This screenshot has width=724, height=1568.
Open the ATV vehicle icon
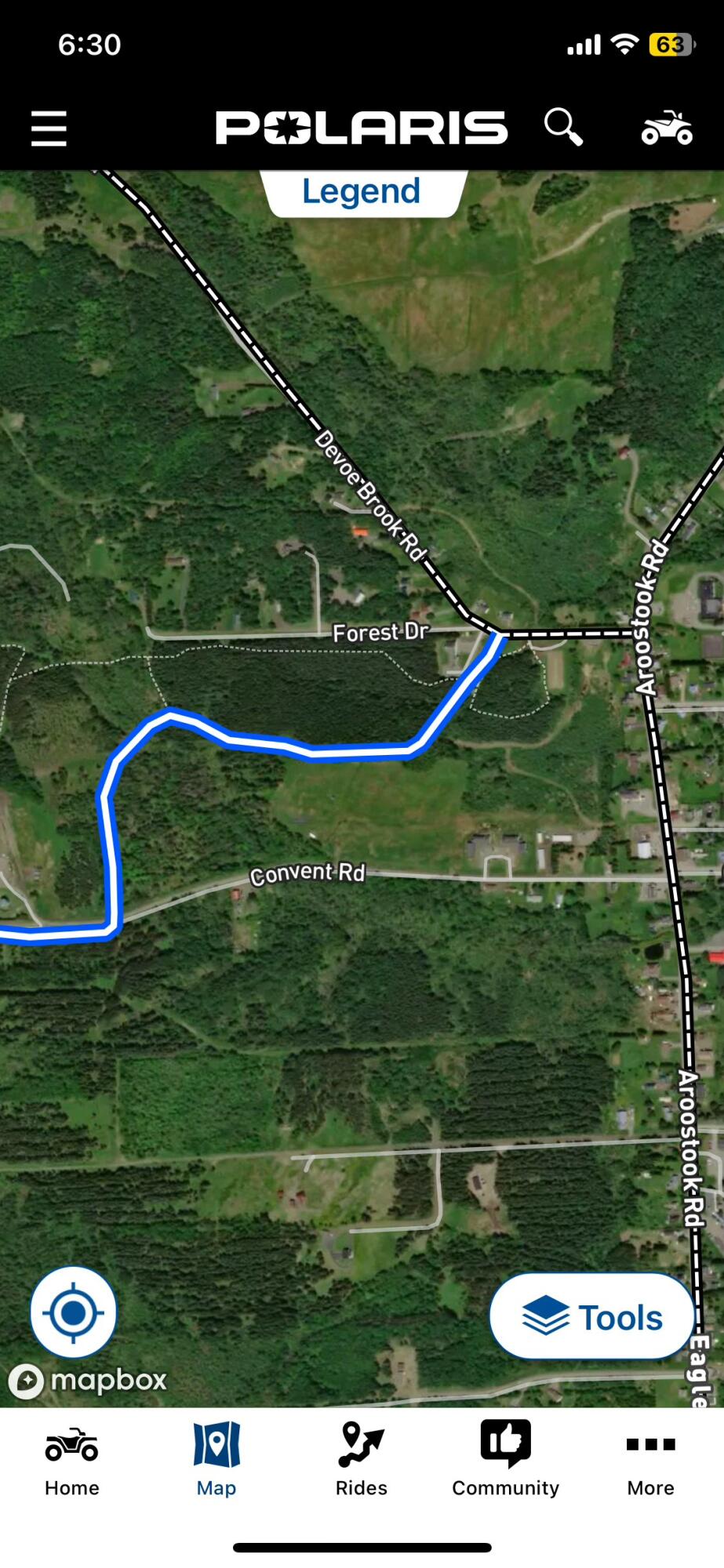pyautogui.click(x=667, y=129)
